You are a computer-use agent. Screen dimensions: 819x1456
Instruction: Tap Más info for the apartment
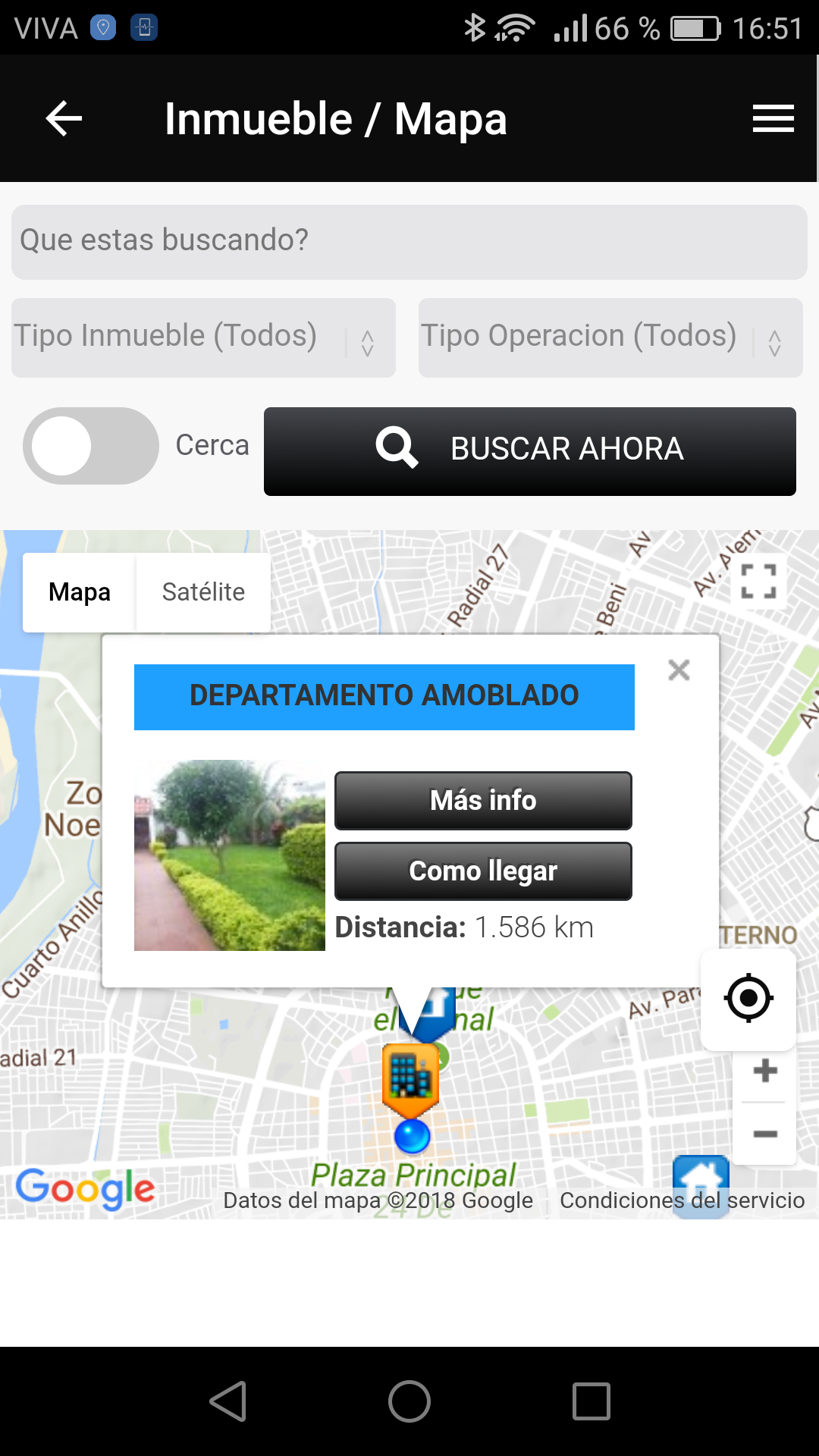(x=483, y=801)
